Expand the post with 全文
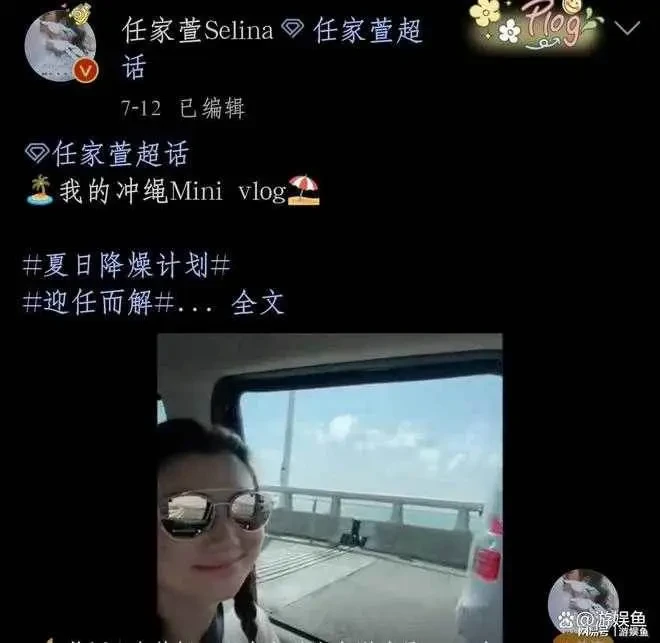The width and height of the screenshot is (660, 643). pyautogui.click(x=258, y=300)
